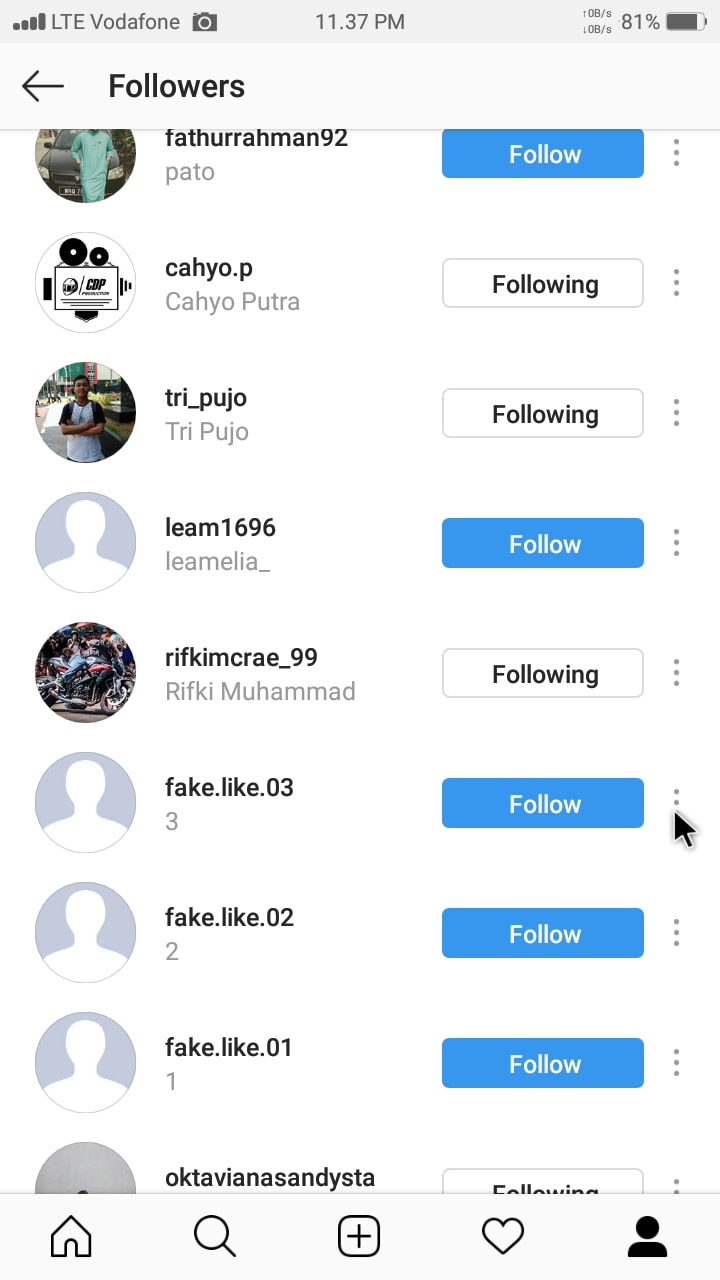
Task: Tap Following button next to cahyo.p
Action: pyautogui.click(x=542, y=284)
